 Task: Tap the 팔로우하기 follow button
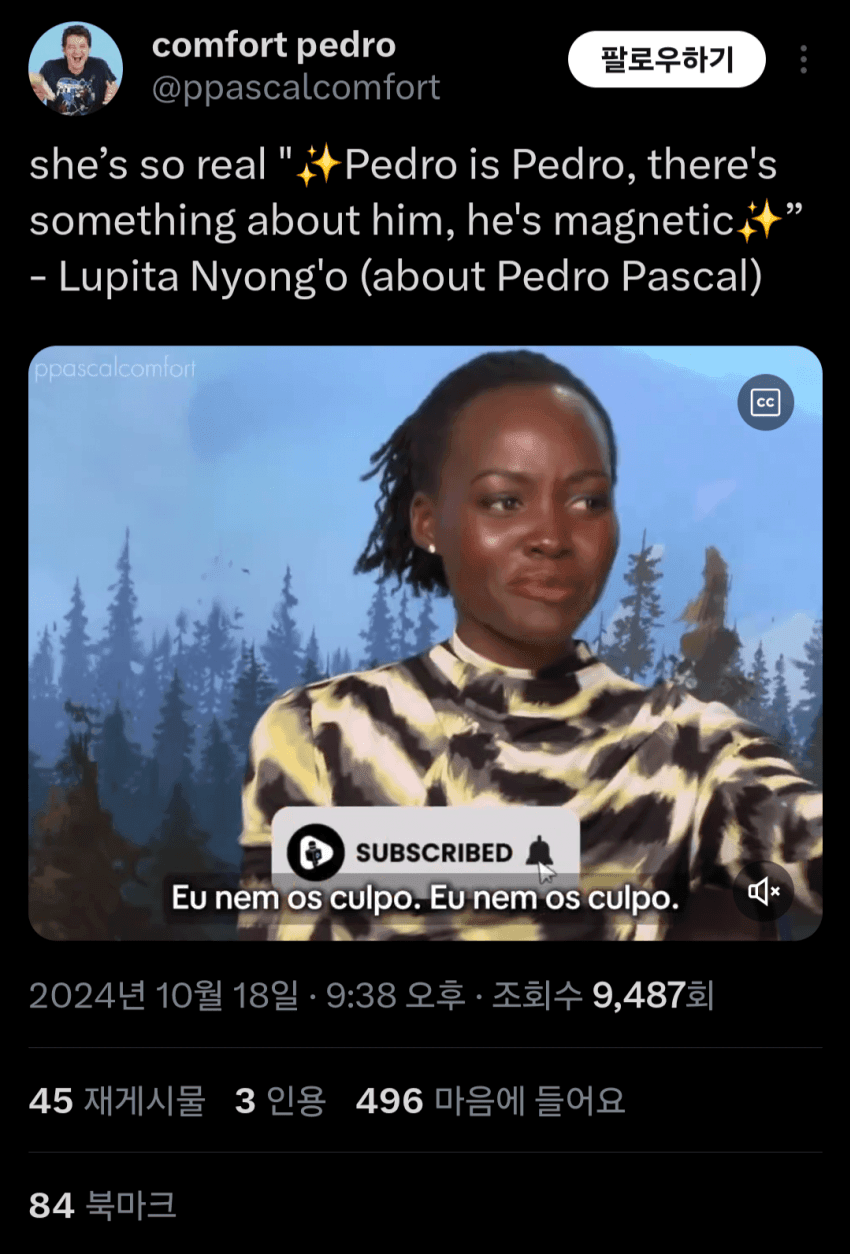point(667,60)
